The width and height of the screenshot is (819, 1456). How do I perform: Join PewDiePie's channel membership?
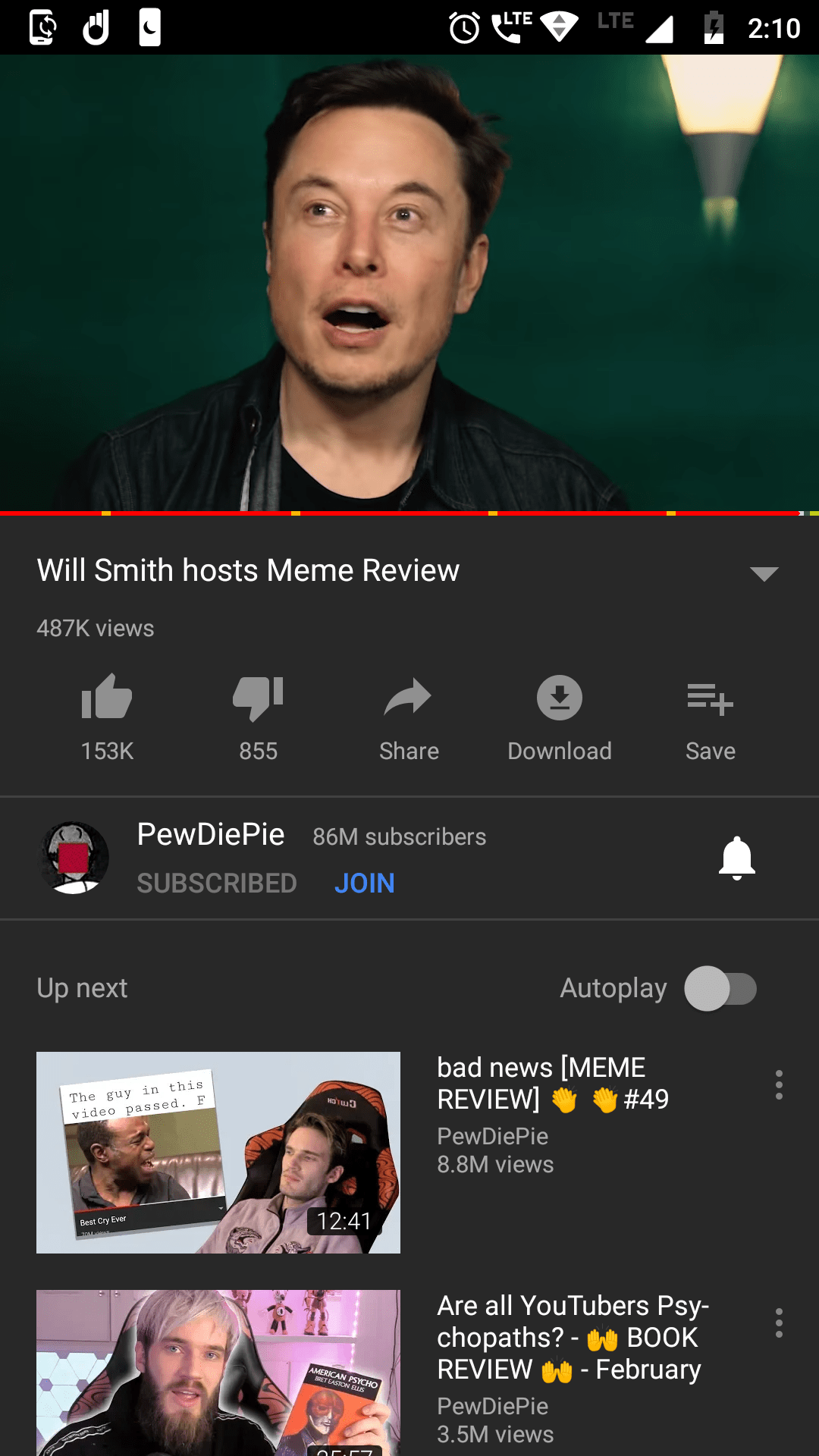365,883
